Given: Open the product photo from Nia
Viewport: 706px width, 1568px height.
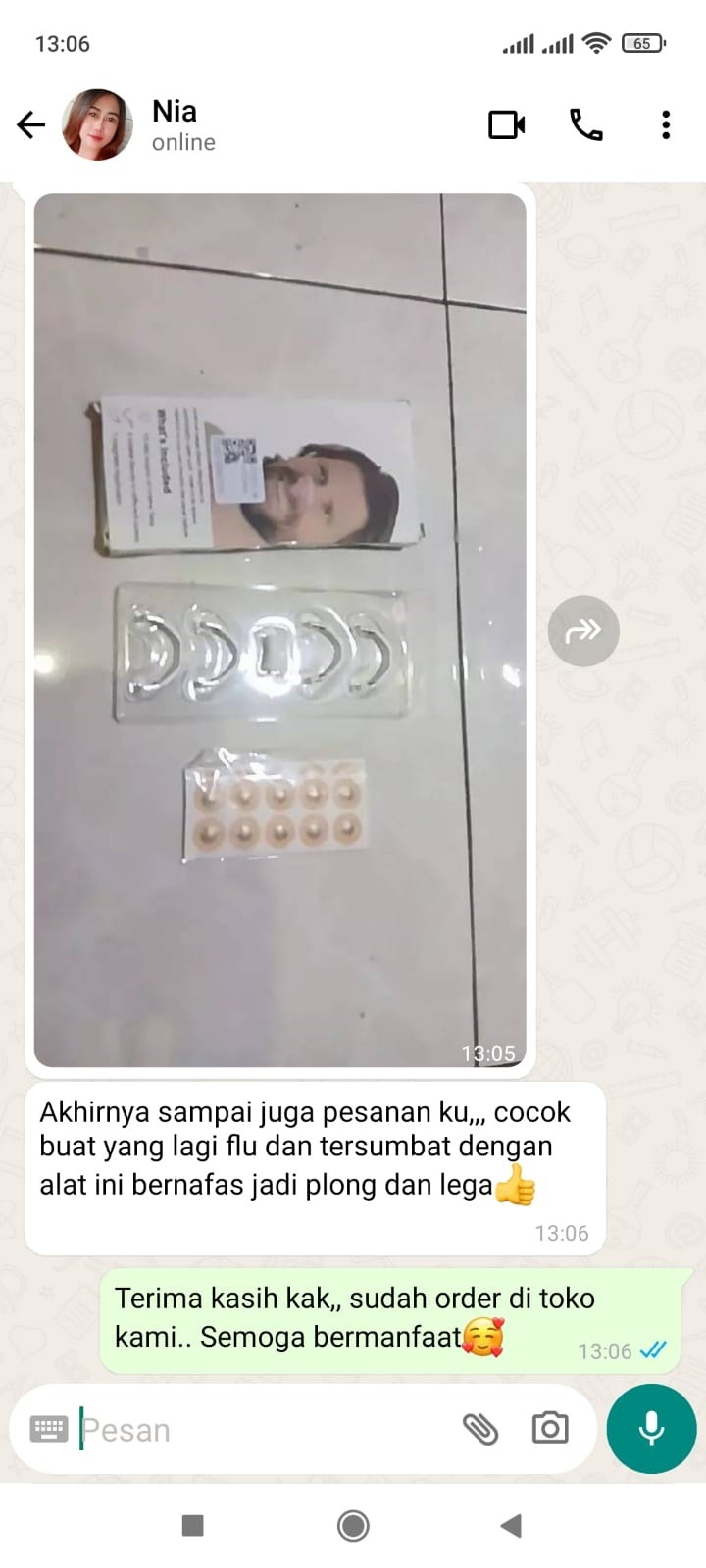Looking at the screenshot, I should point(279,629).
